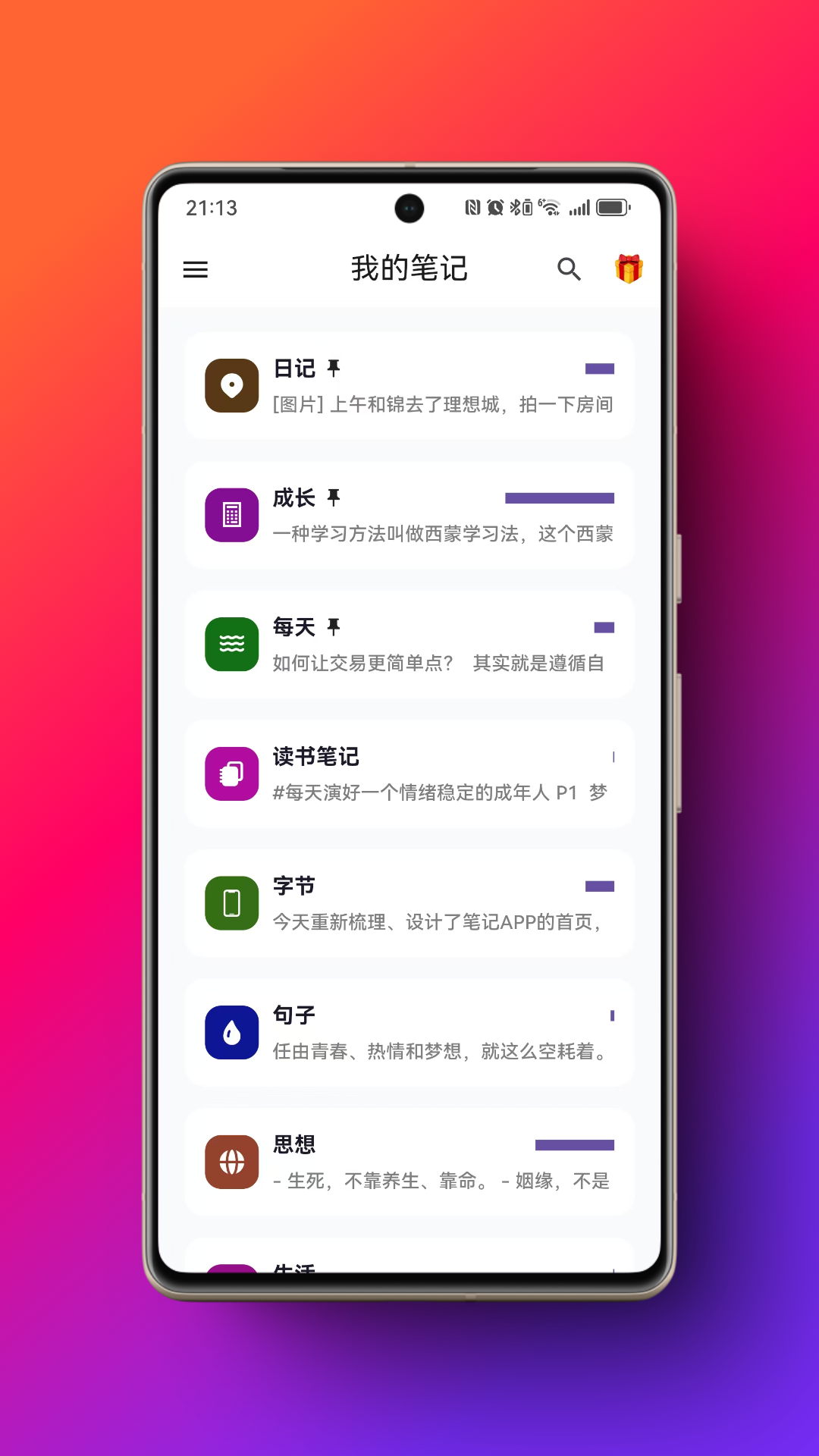This screenshot has height=1456, width=819.
Task: Unpin the 成长 notebook
Action: coord(334,498)
